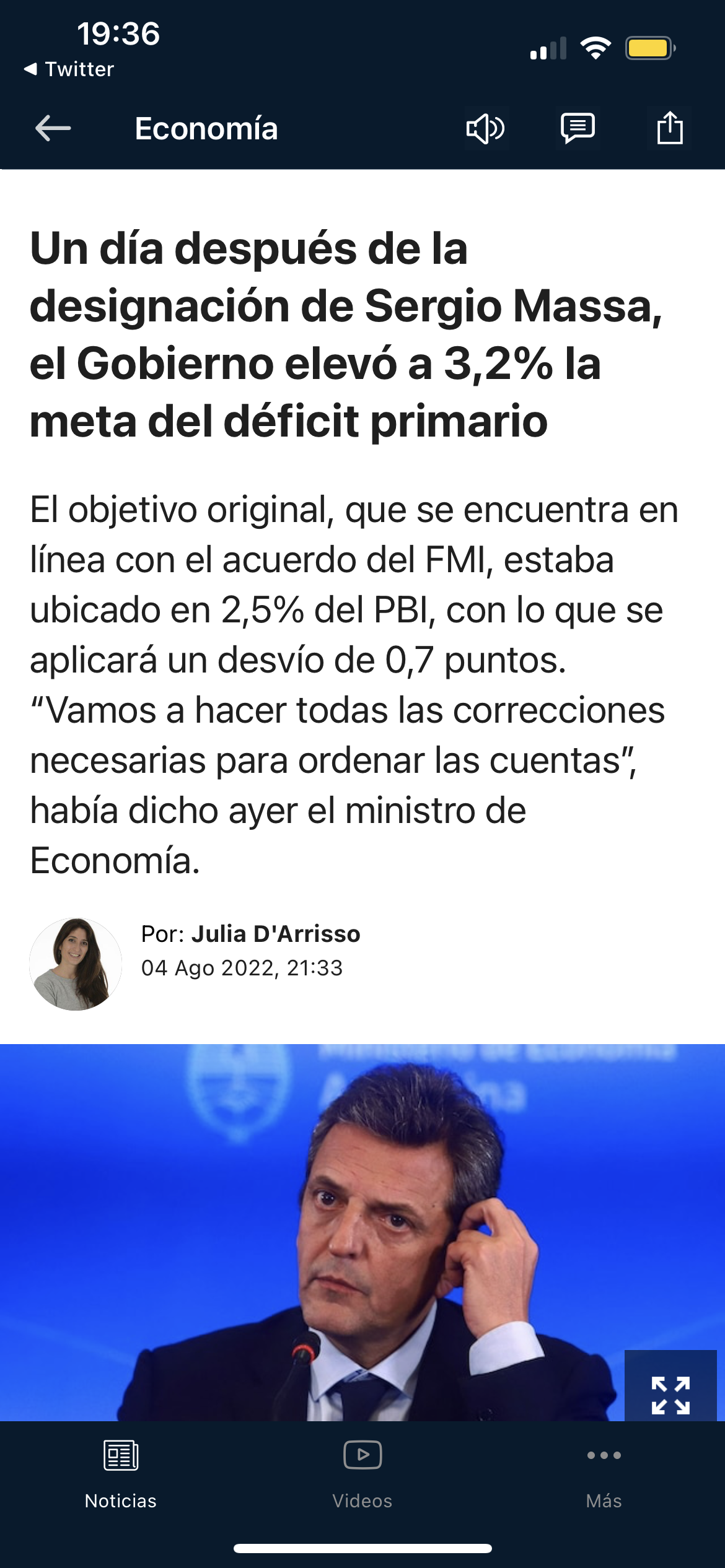Go back with the arrow in the header
The image size is (725, 1568).
point(53,129)
